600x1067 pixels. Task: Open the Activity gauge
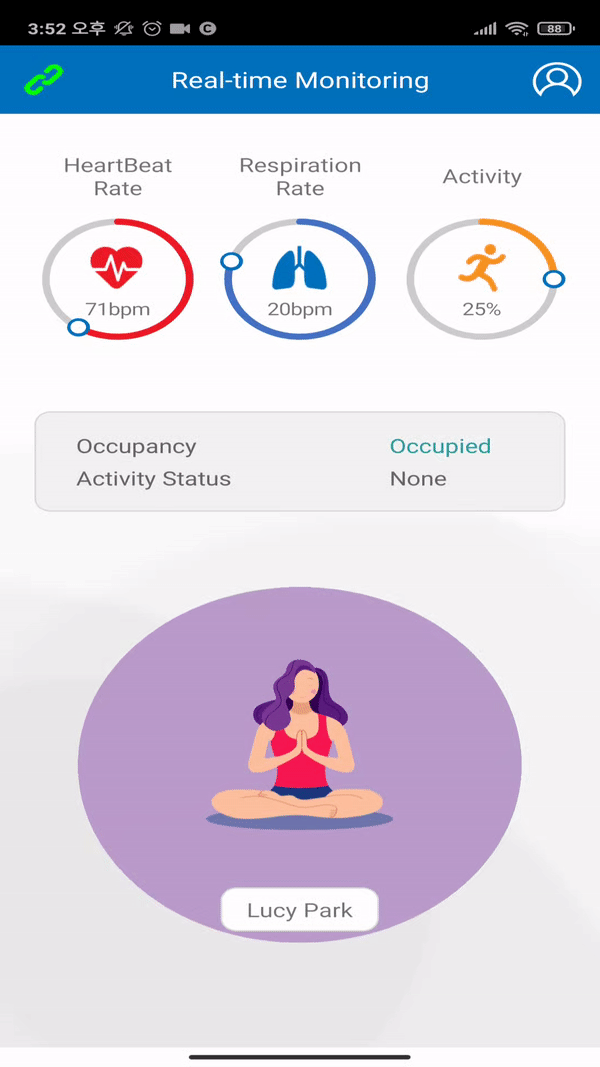click(482, 279)
